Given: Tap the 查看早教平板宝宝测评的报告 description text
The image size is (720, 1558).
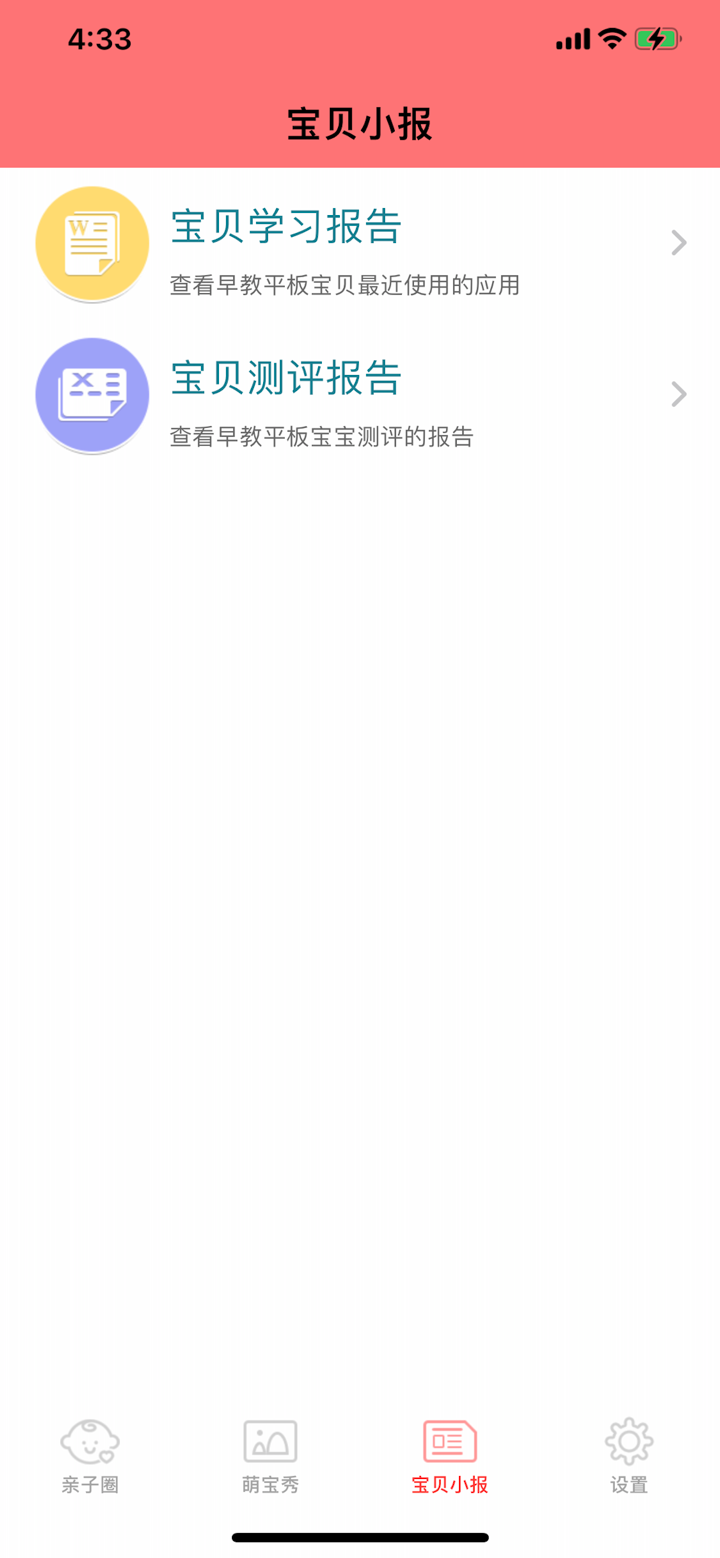Looking at the screenshot, I should (x=322, y=437).
